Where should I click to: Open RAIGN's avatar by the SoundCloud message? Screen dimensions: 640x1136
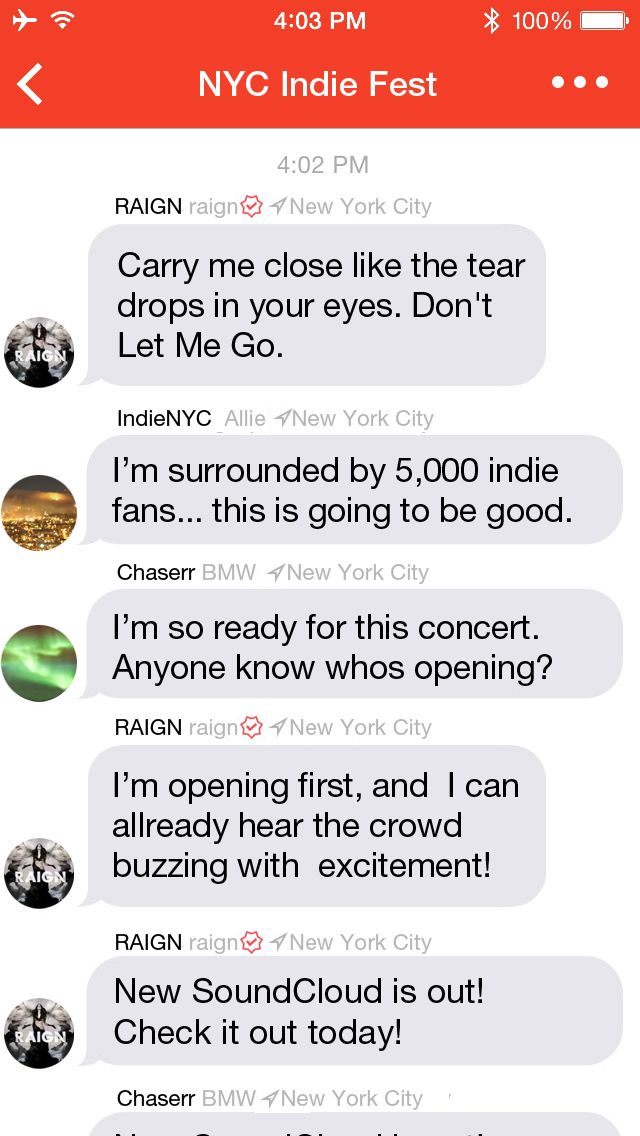click(x=40, y=1032)
